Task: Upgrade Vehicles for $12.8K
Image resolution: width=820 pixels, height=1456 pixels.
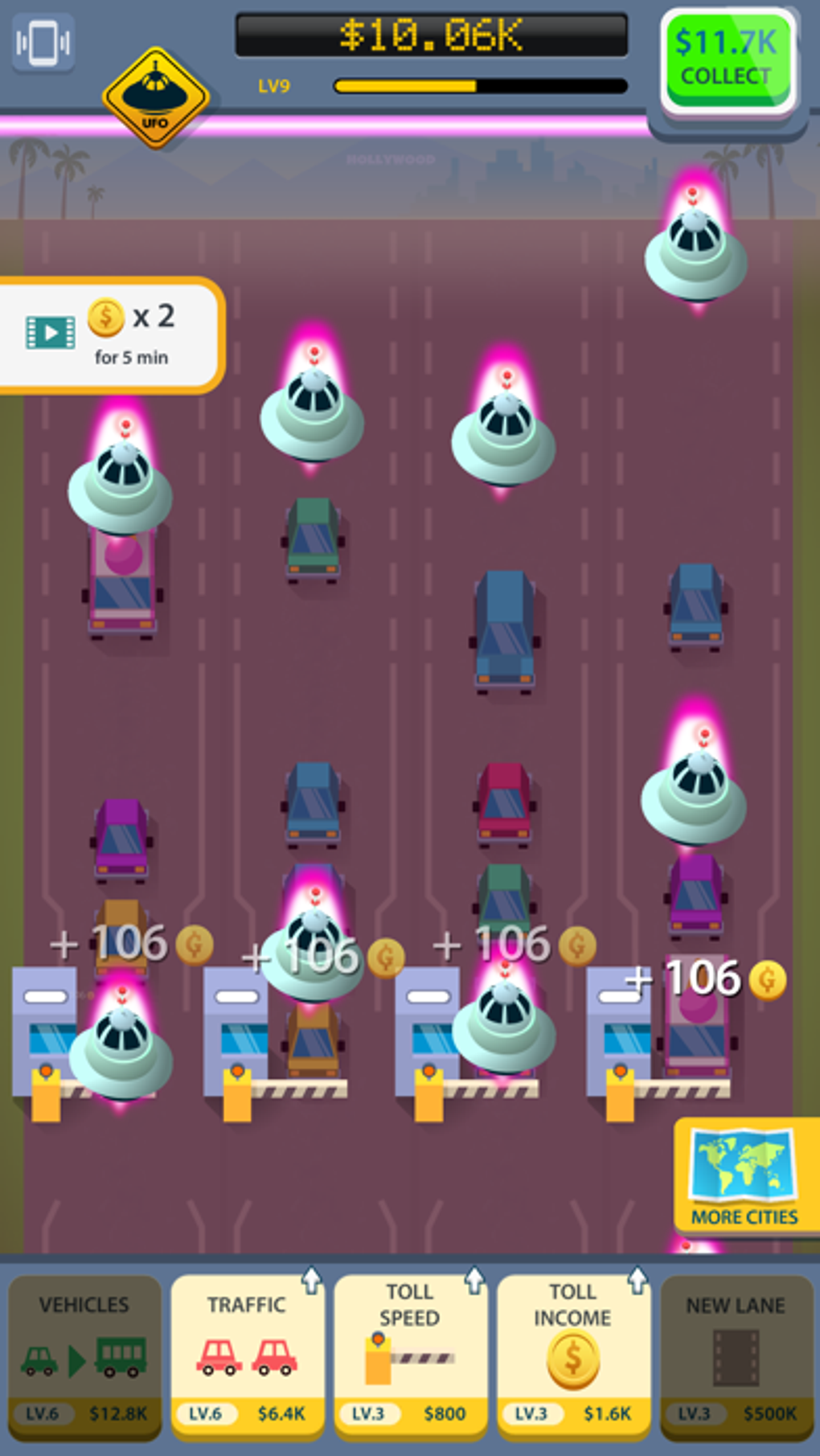Action: click(x=84, y=1357)
